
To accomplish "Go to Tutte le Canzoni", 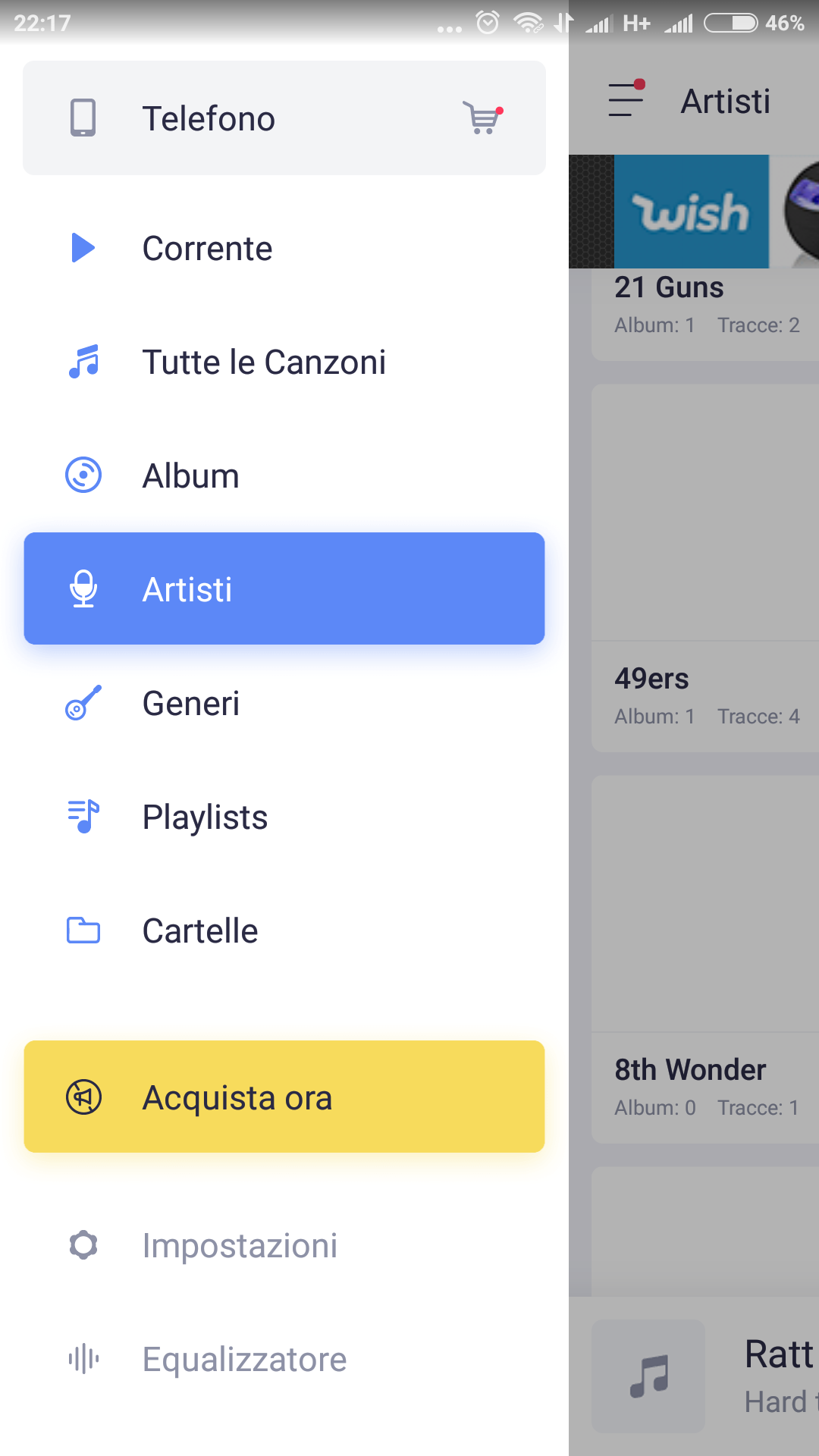I will tap(284, 362).
